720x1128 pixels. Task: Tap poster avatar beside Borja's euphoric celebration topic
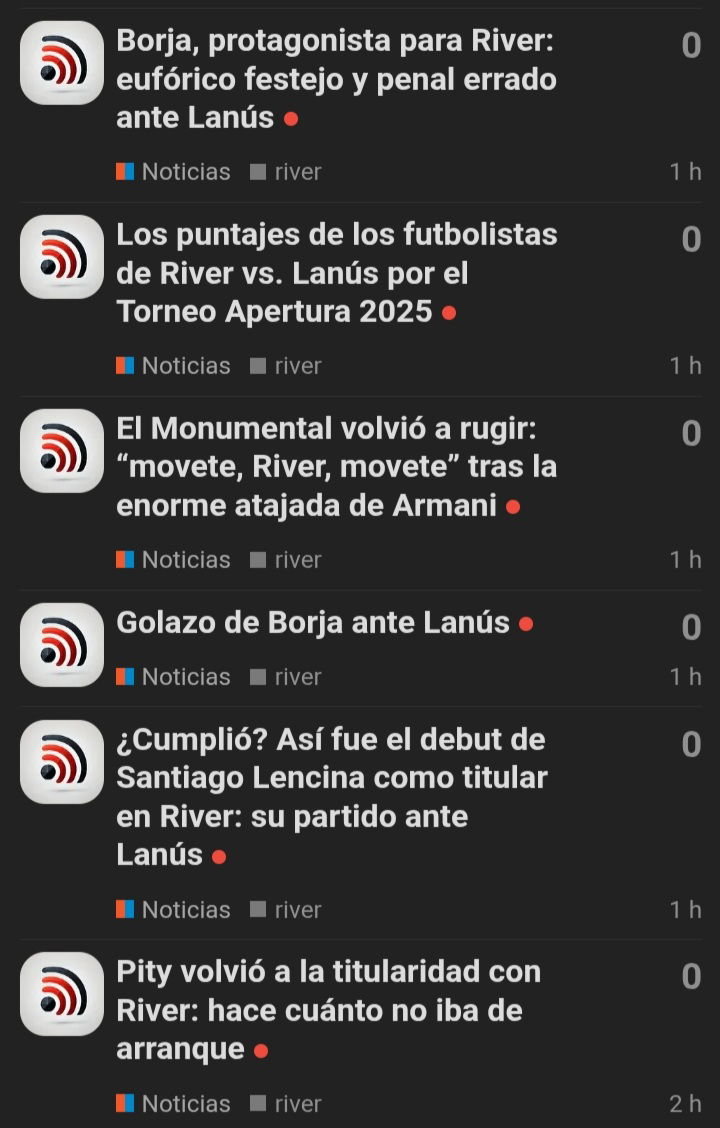point(62,63)
